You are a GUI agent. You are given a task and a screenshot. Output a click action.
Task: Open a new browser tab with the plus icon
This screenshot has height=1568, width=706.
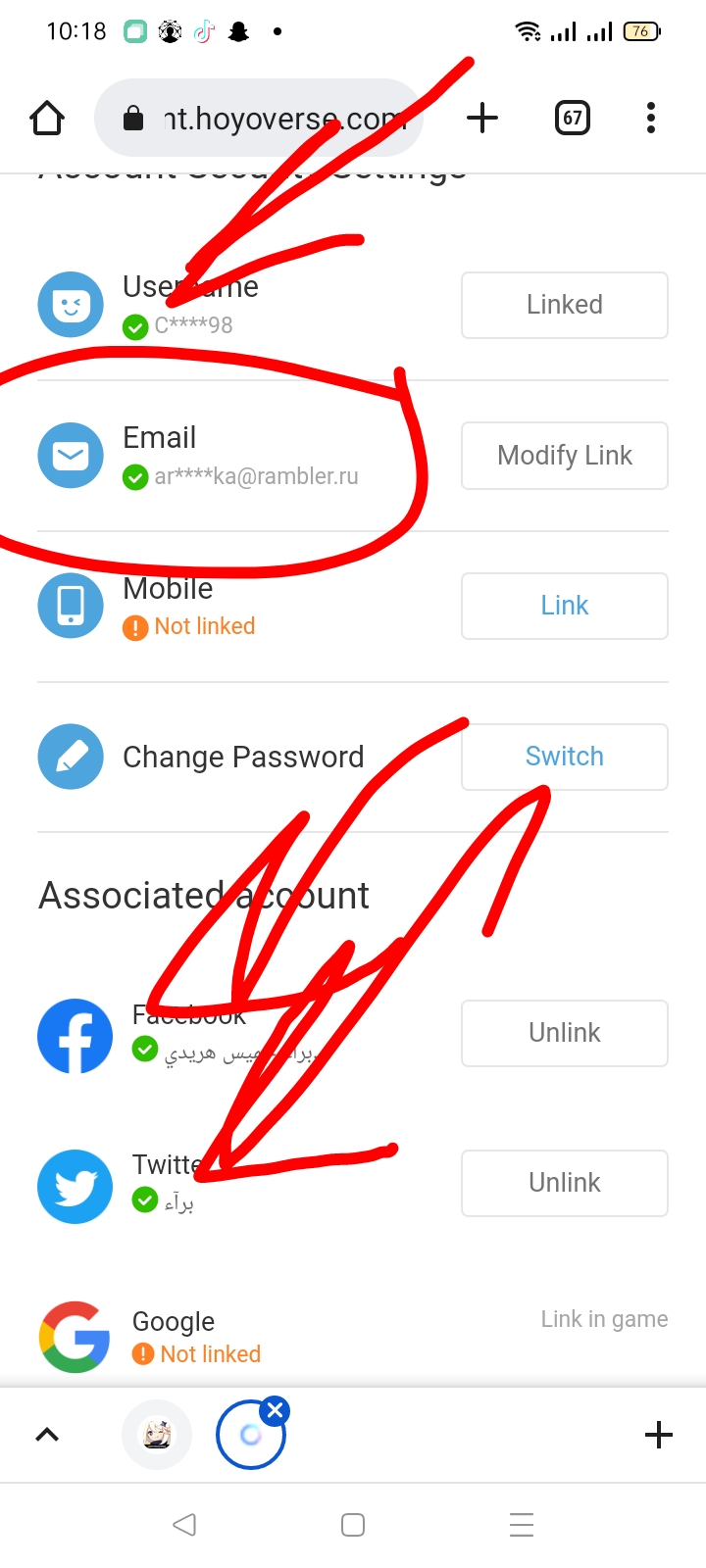tap(481, 118)
